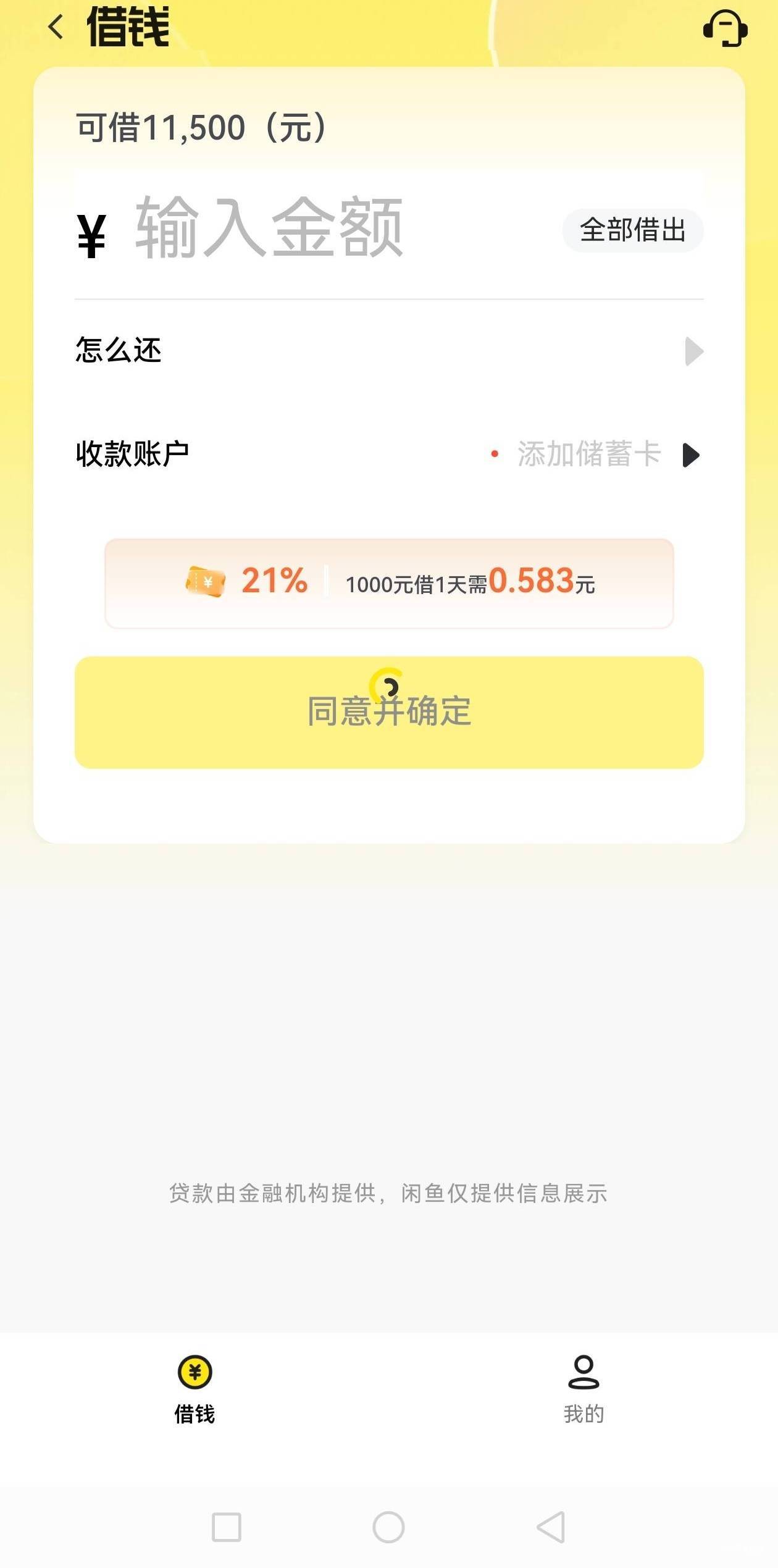Screen dimensions: 778x1568
Task: Open customer service headset icon
Action: pos(725,28)
